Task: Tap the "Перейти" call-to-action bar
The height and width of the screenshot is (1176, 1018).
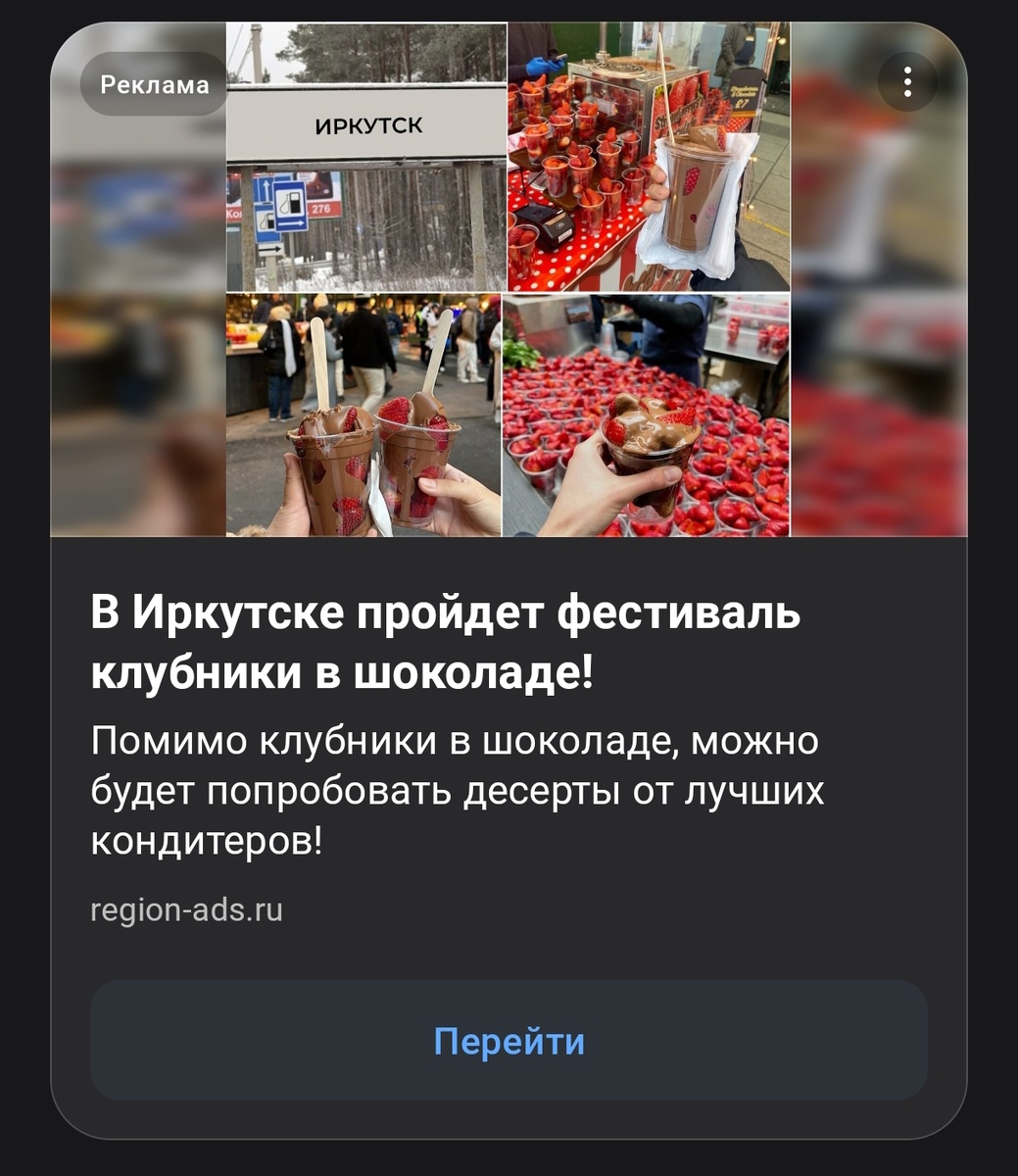Action: pos(509,1042)
